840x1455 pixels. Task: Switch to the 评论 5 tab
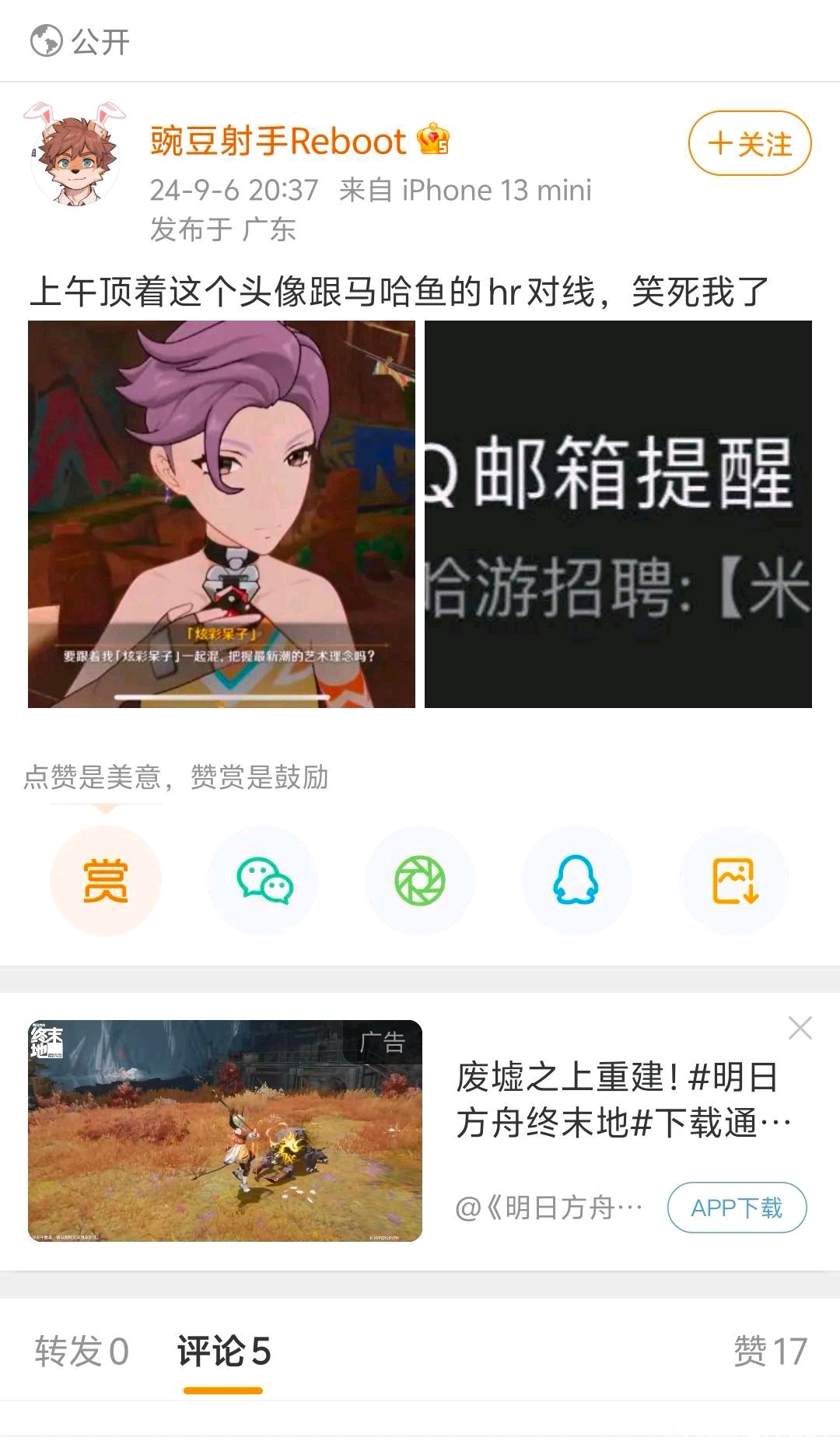pyautogui.click(x=223, y=1352)
